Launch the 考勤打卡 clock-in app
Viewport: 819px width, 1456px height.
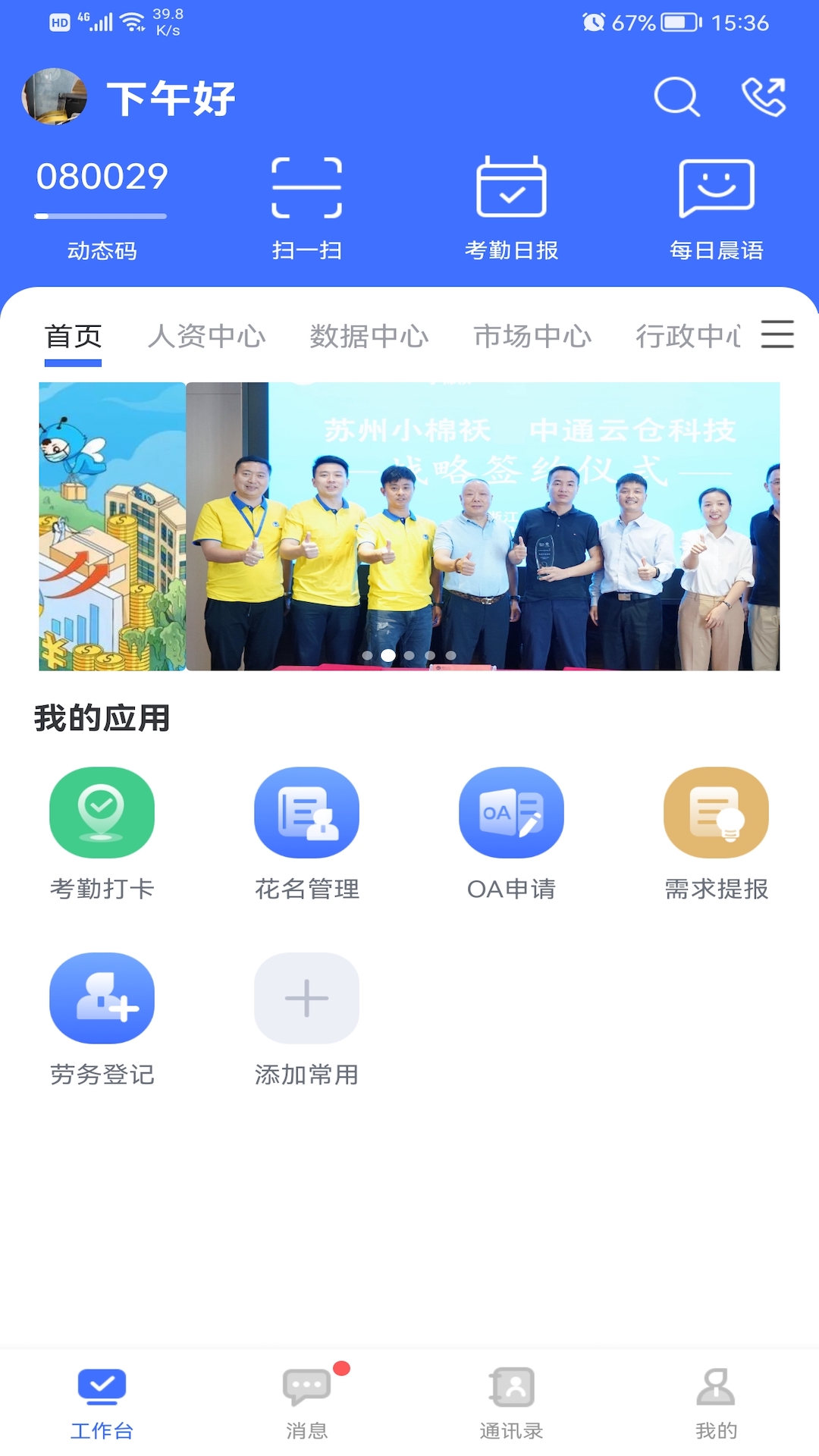tap(102, 812)
